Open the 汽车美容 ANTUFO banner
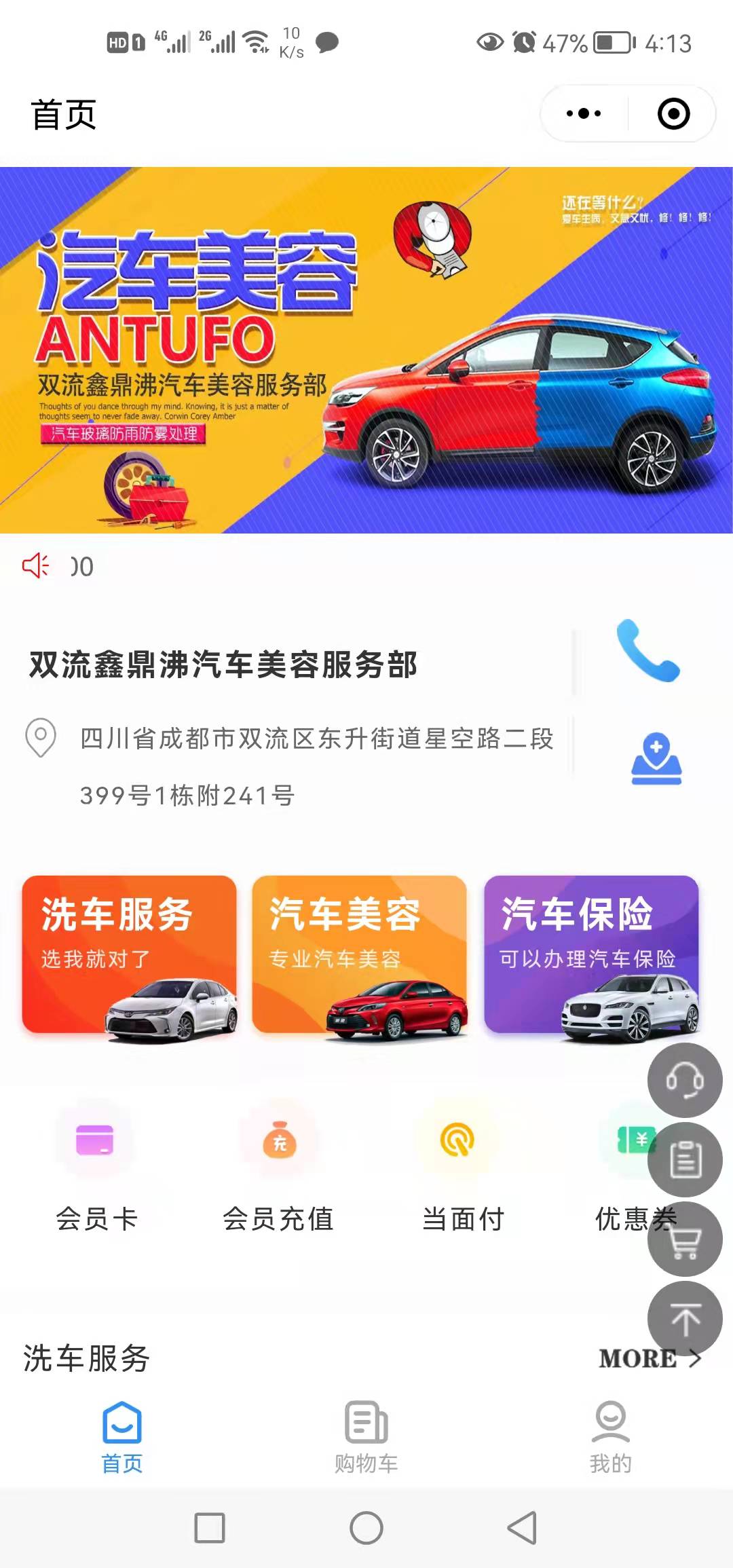The image size is (733, 1568). (x=366, y=350)
